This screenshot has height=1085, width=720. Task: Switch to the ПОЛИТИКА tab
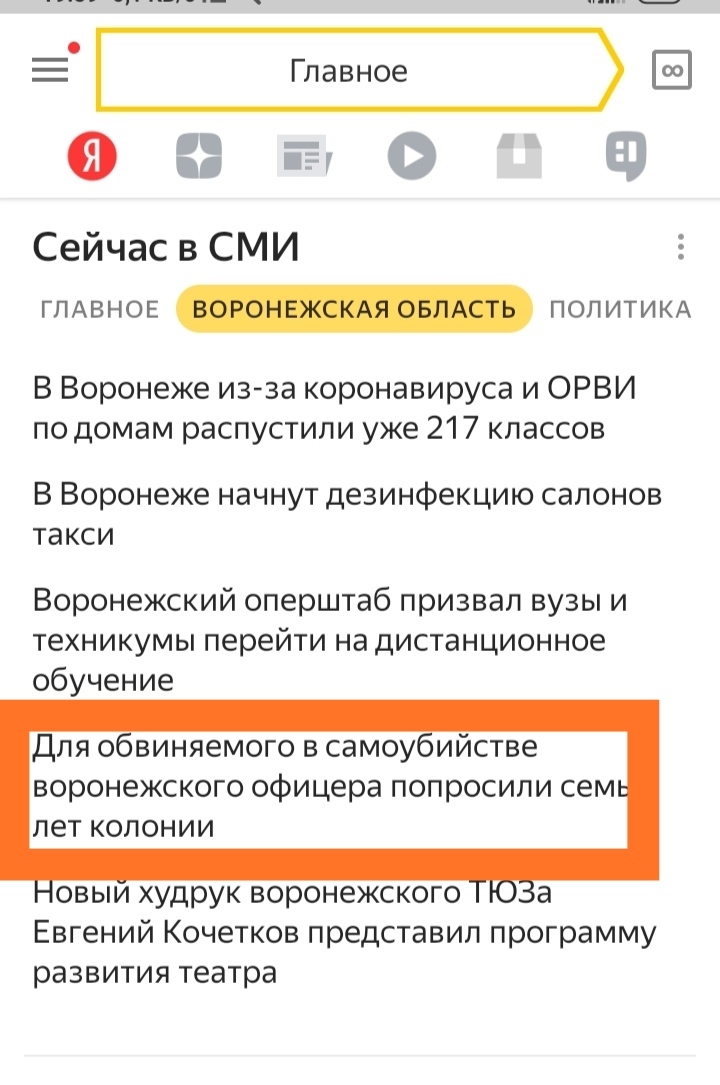(x=620, y=309)
